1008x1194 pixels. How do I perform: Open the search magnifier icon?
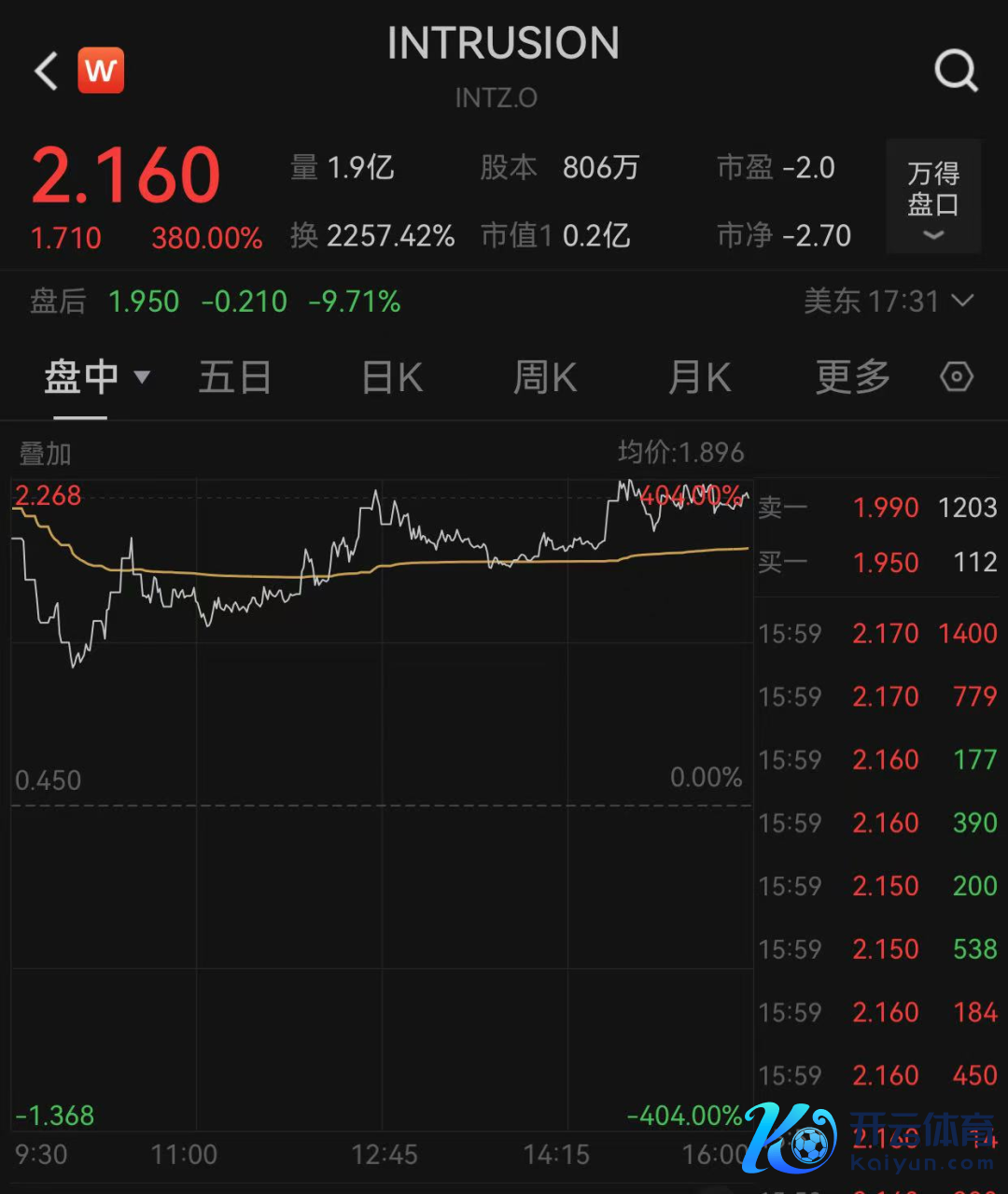click(956, 70)
